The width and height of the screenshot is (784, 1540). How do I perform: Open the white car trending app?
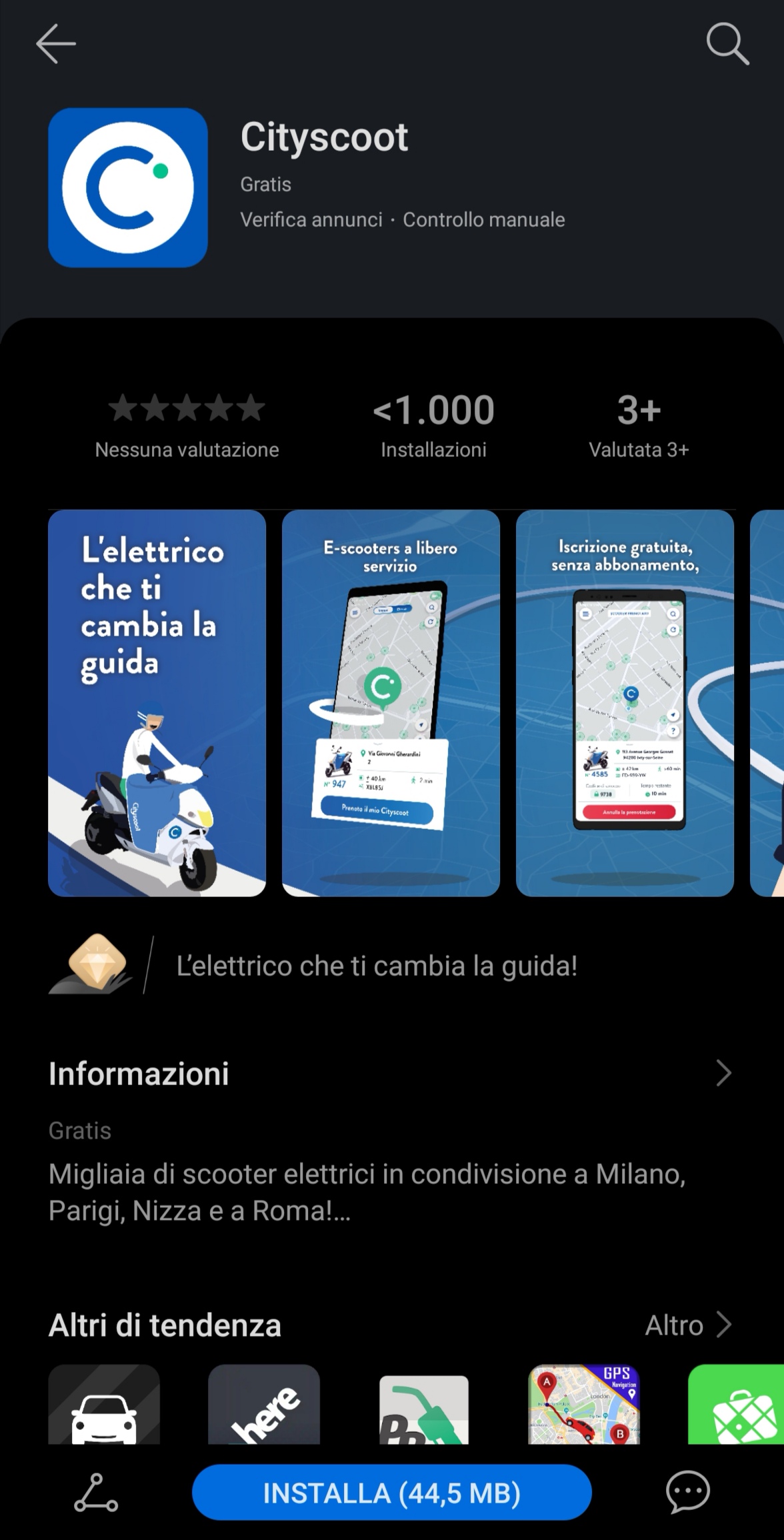pos(104,1403)
